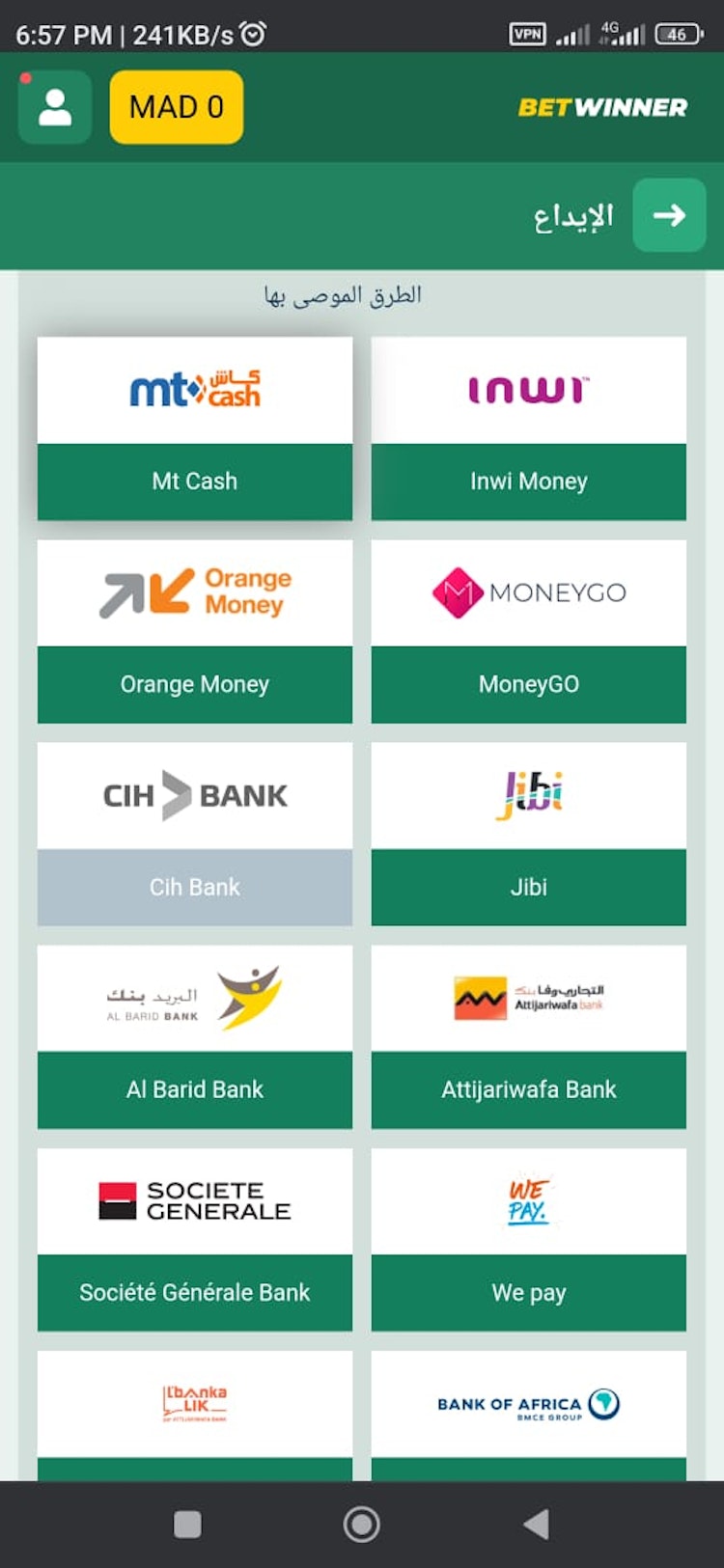The width and height of the screenshot is (724, 1568).
Task: Tap the MAD 0 balance button
Action: coord(177,107)
